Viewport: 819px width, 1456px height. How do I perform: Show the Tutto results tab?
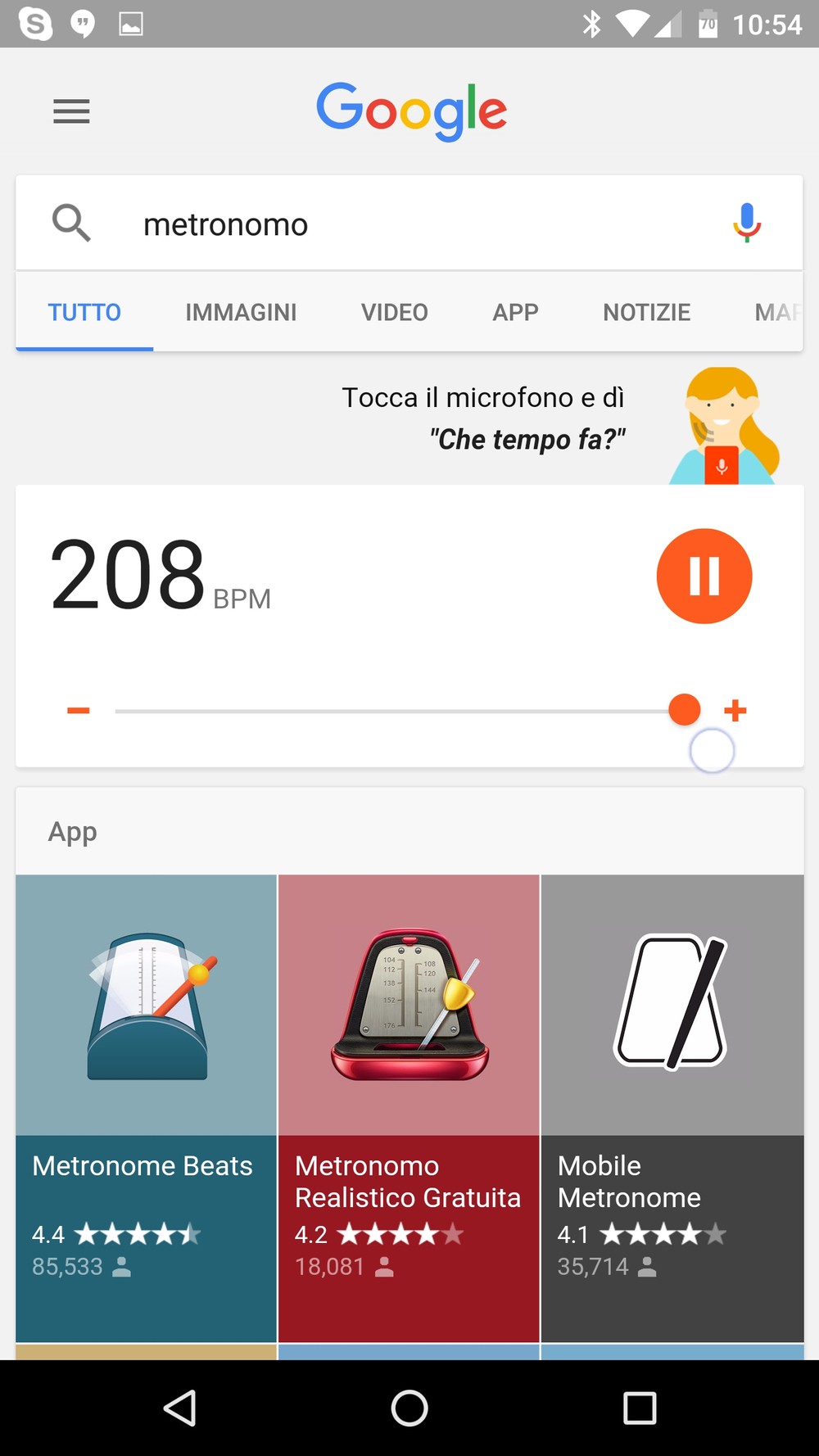84,313
